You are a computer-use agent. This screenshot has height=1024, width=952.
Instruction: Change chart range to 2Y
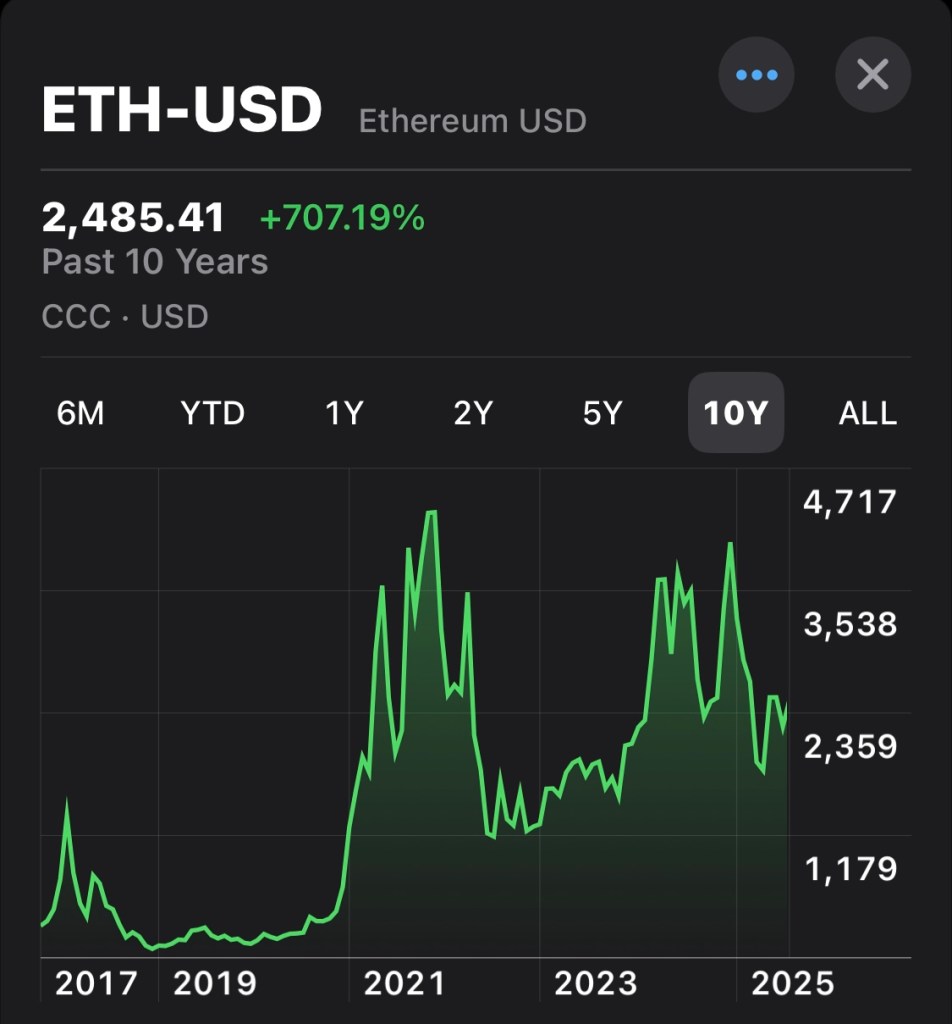point(473,413)
